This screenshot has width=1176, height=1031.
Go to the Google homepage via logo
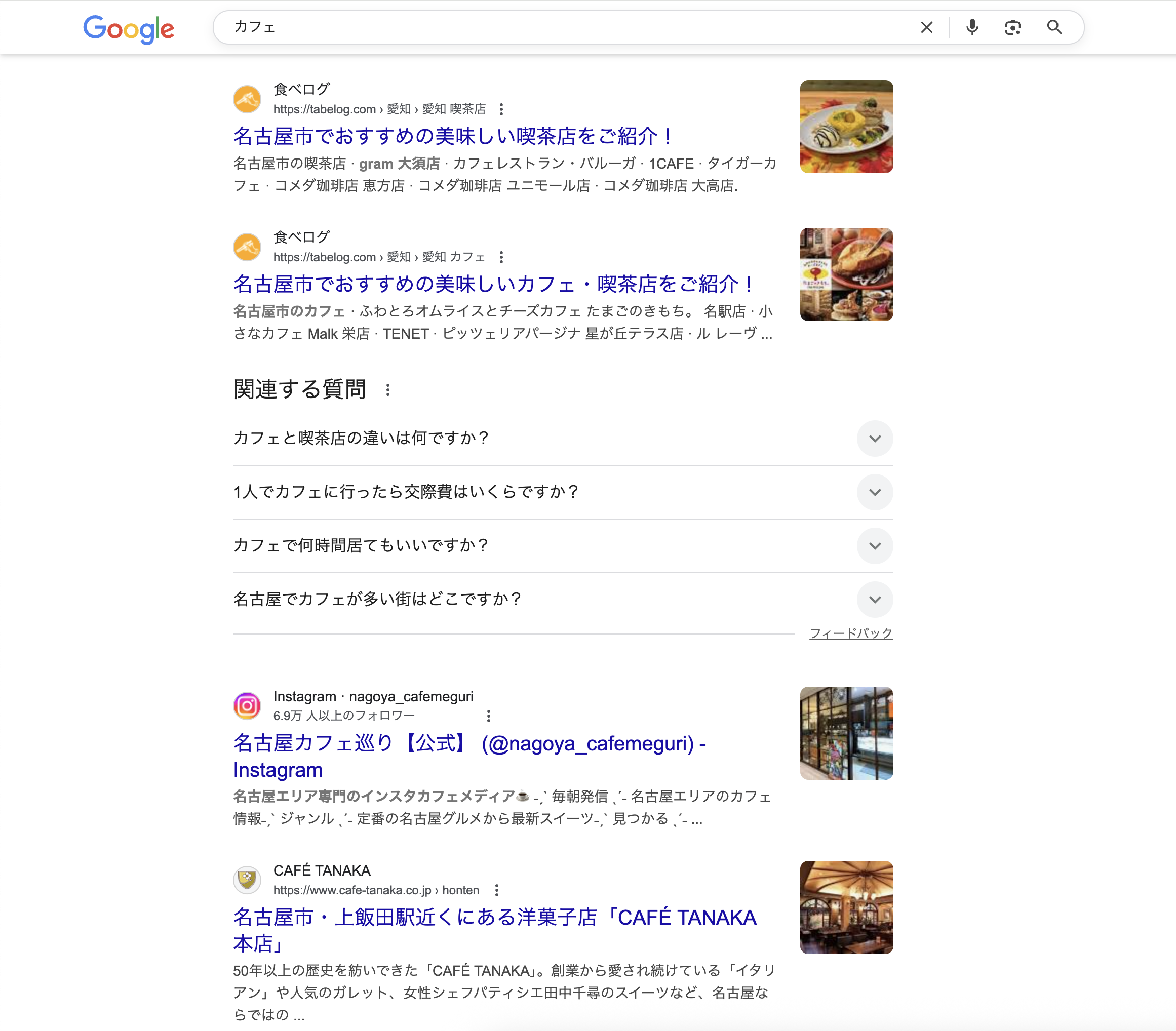tap(128, 29)
